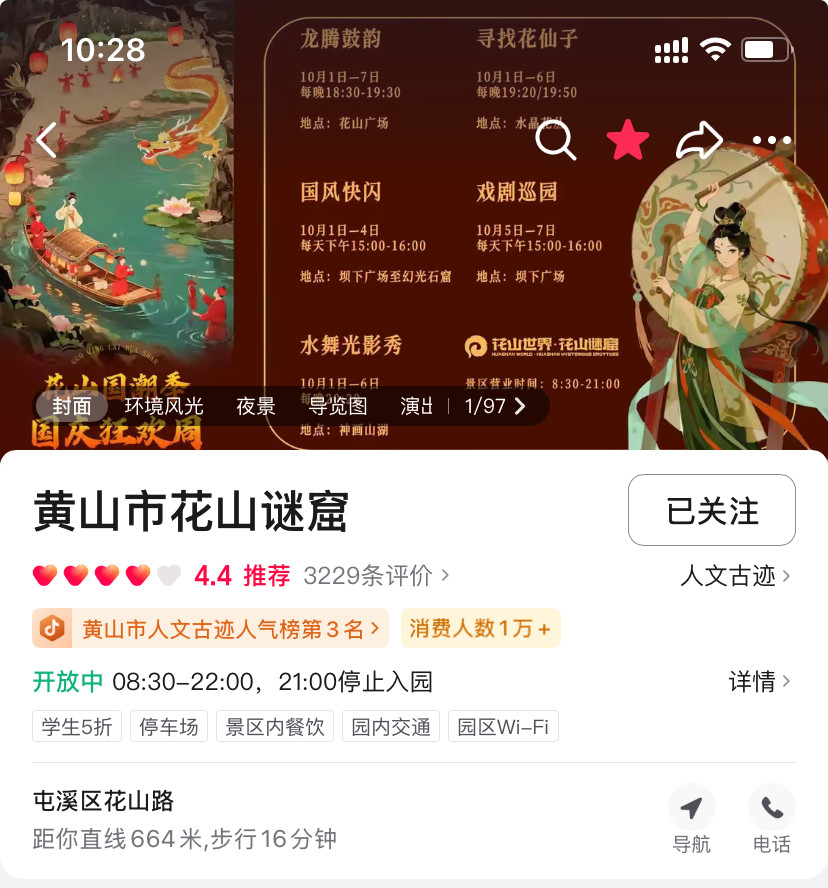
Task: Share this attraction page
Action: (x=699, y=141)
